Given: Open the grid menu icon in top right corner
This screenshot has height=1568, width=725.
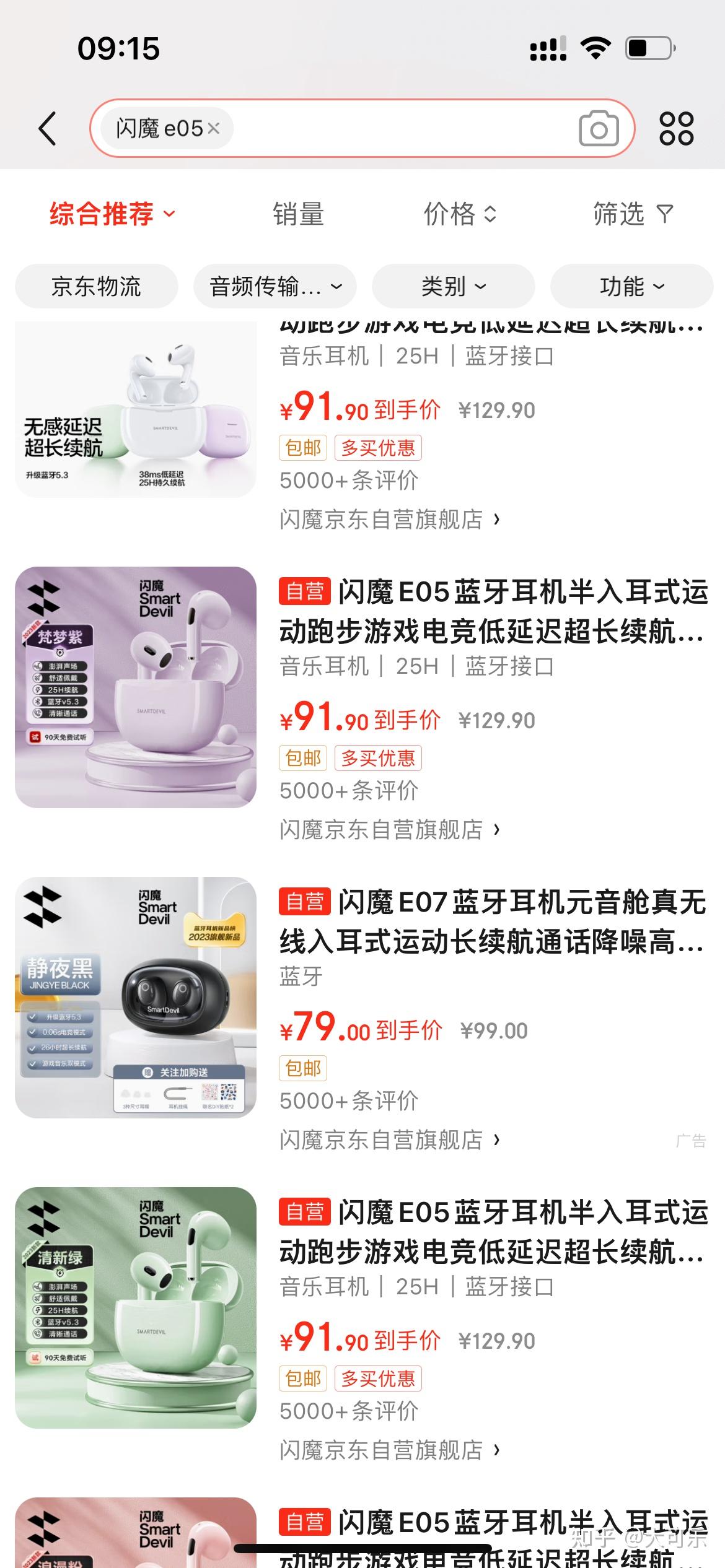Looking at the screenshot, I should click(x=677, y=128).
